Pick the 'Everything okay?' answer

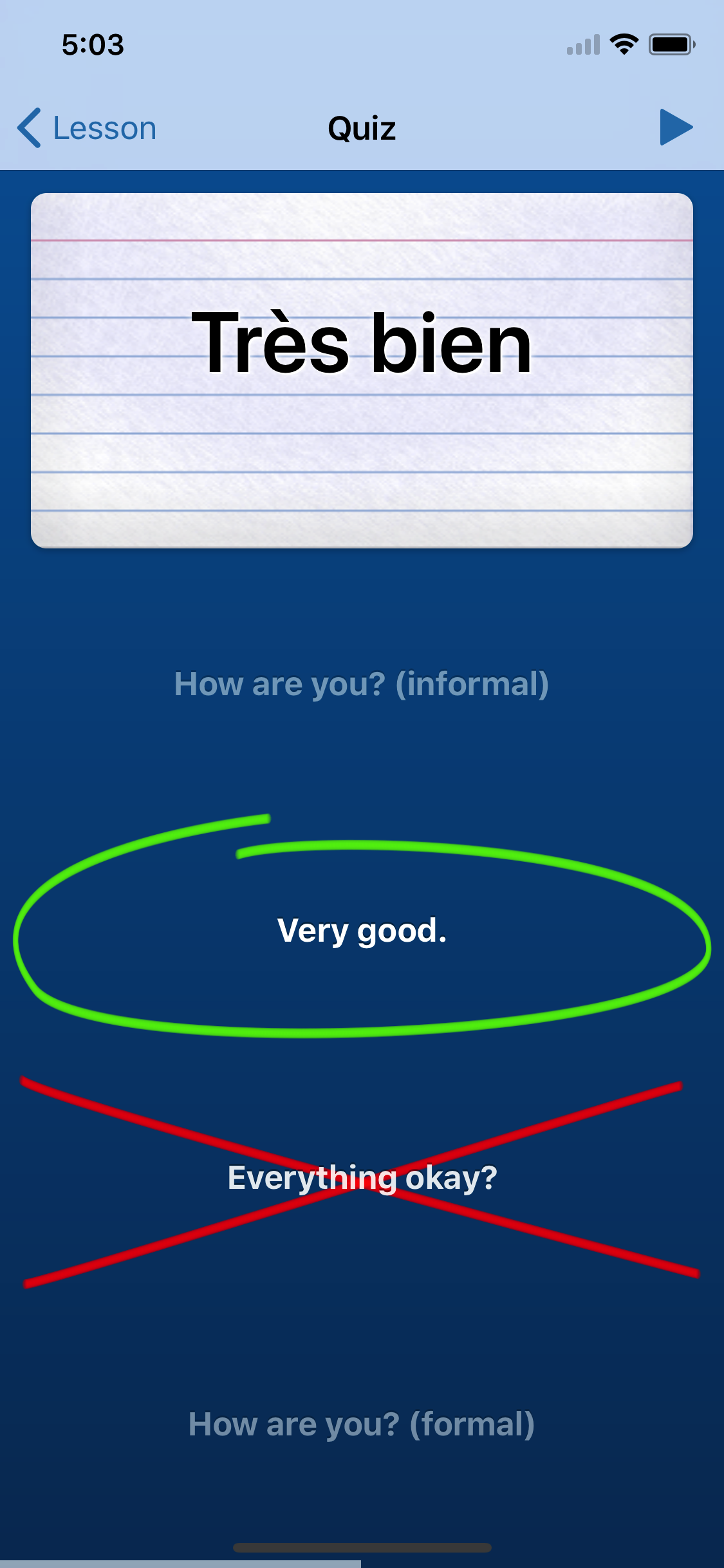pyautogui.click(x=362, y=1178)
